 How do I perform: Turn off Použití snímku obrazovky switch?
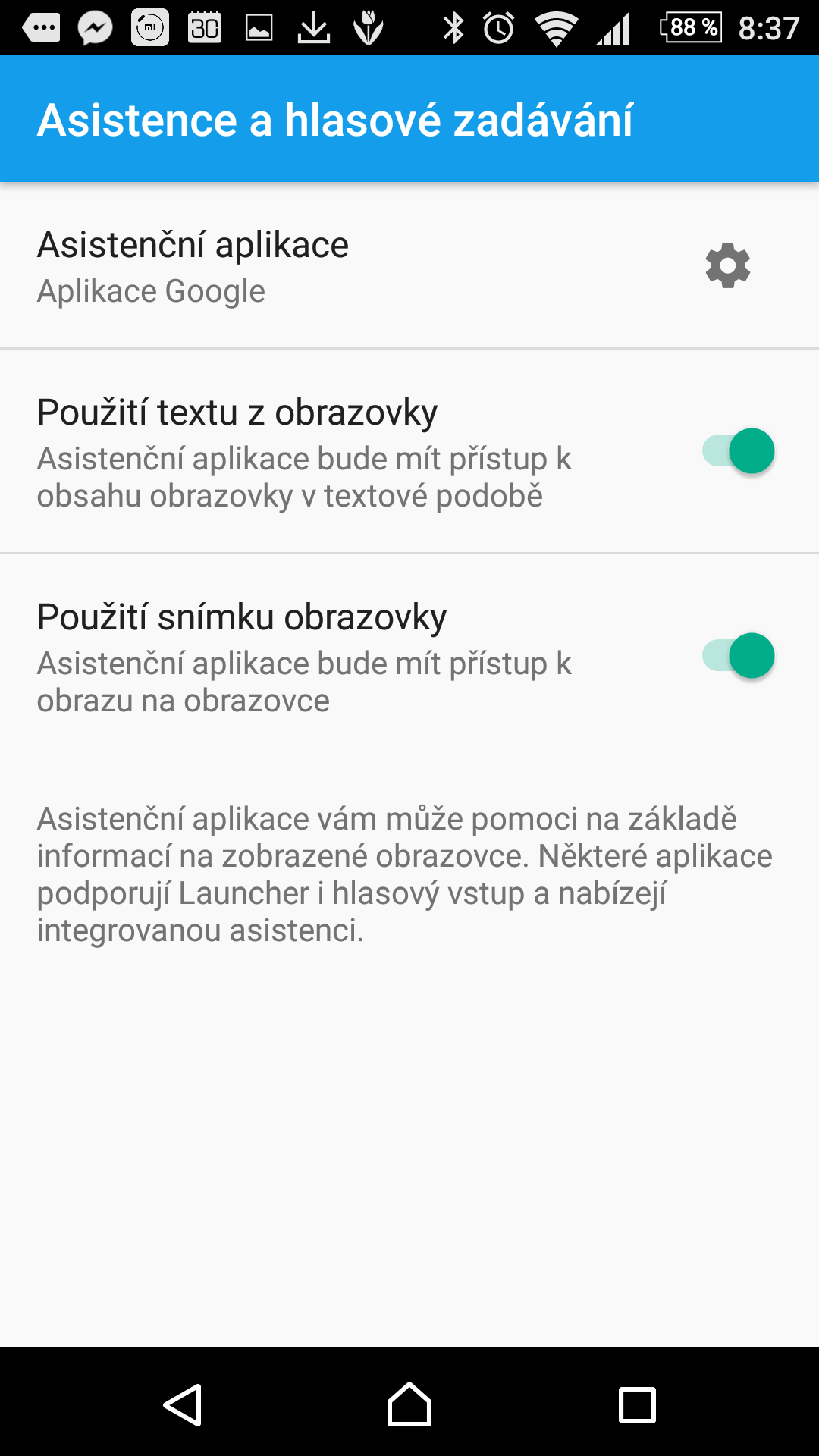[x=738, y=656]
